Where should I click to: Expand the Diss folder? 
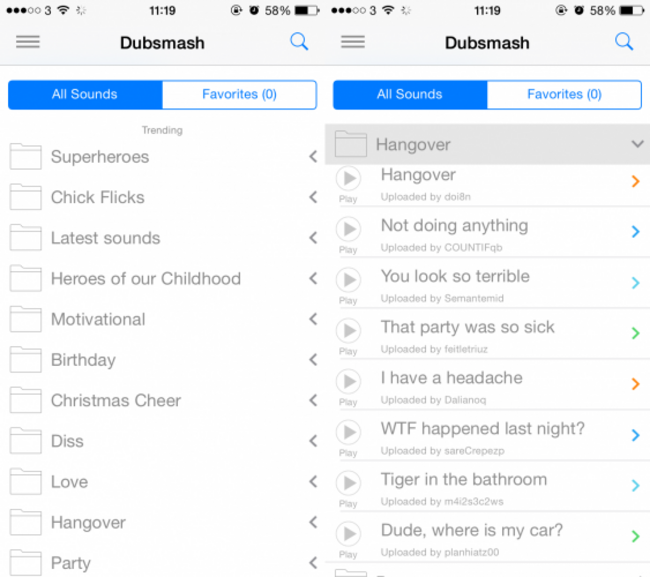pos(67,441)
